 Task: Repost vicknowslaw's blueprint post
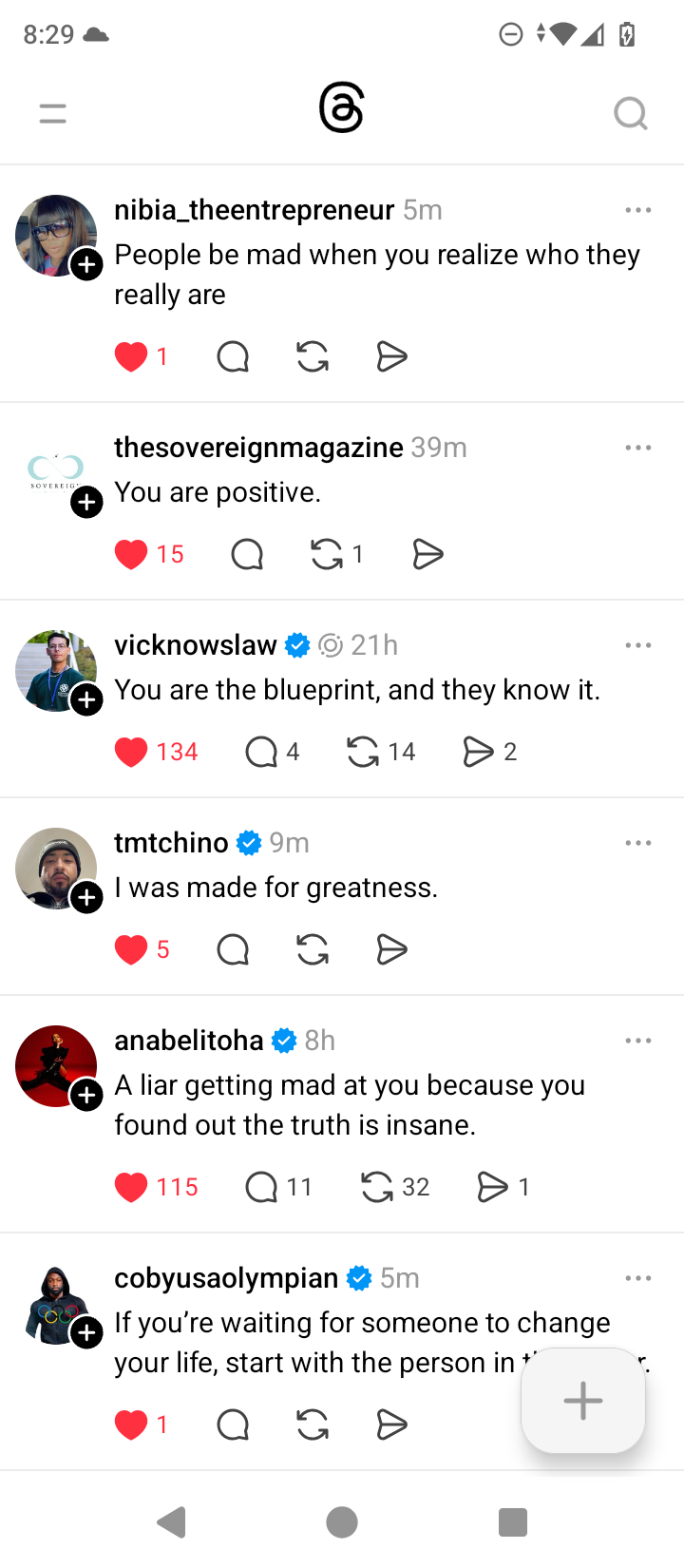point(363,752)
